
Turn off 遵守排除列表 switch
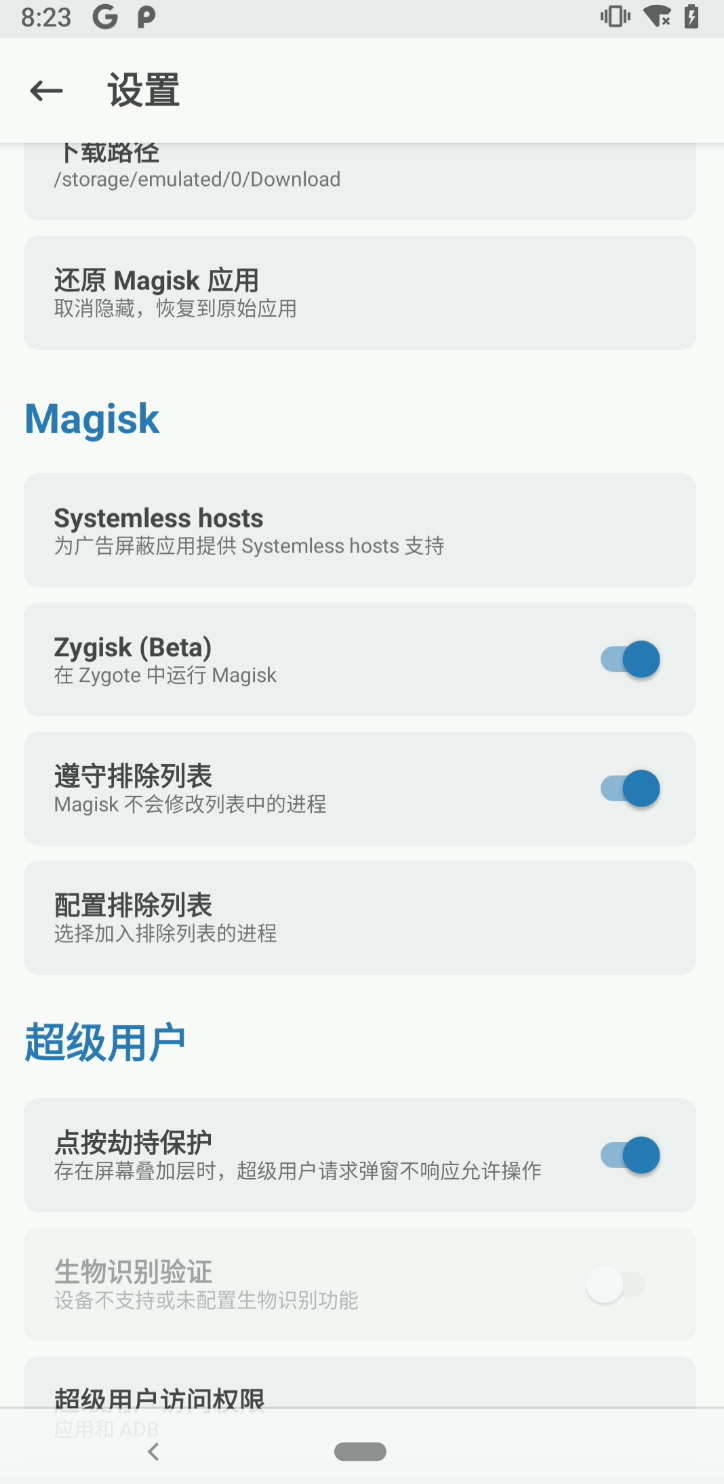click(631, 787)
